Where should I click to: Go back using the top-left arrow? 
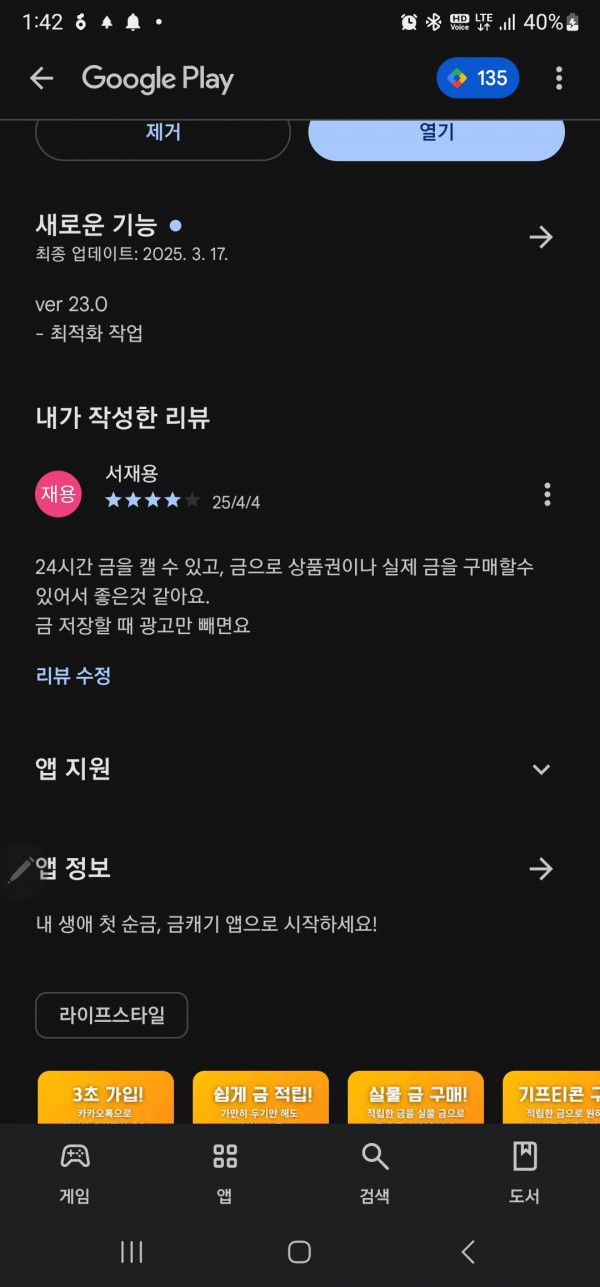click(41, 78)
